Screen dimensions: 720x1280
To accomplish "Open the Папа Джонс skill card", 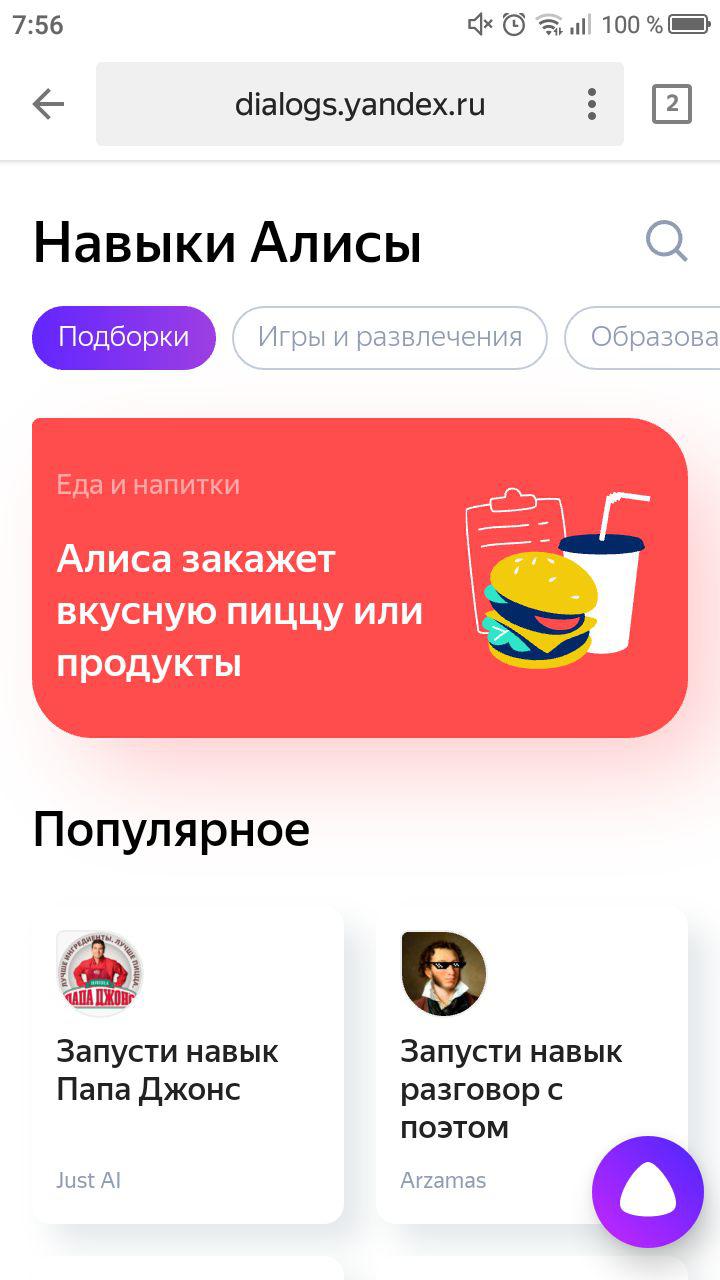I will pyautogui.click(x=188, y=1065).
